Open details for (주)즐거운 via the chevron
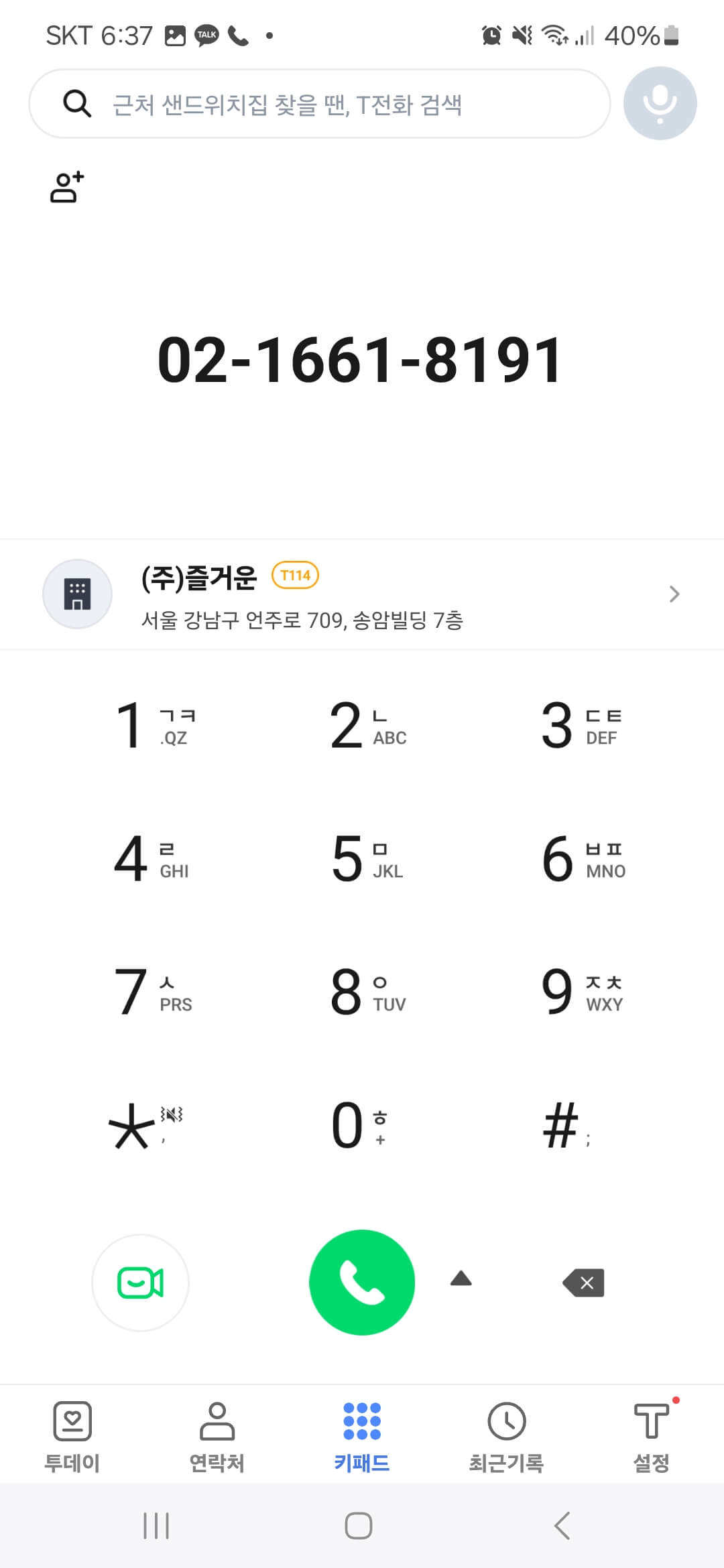 674,594
